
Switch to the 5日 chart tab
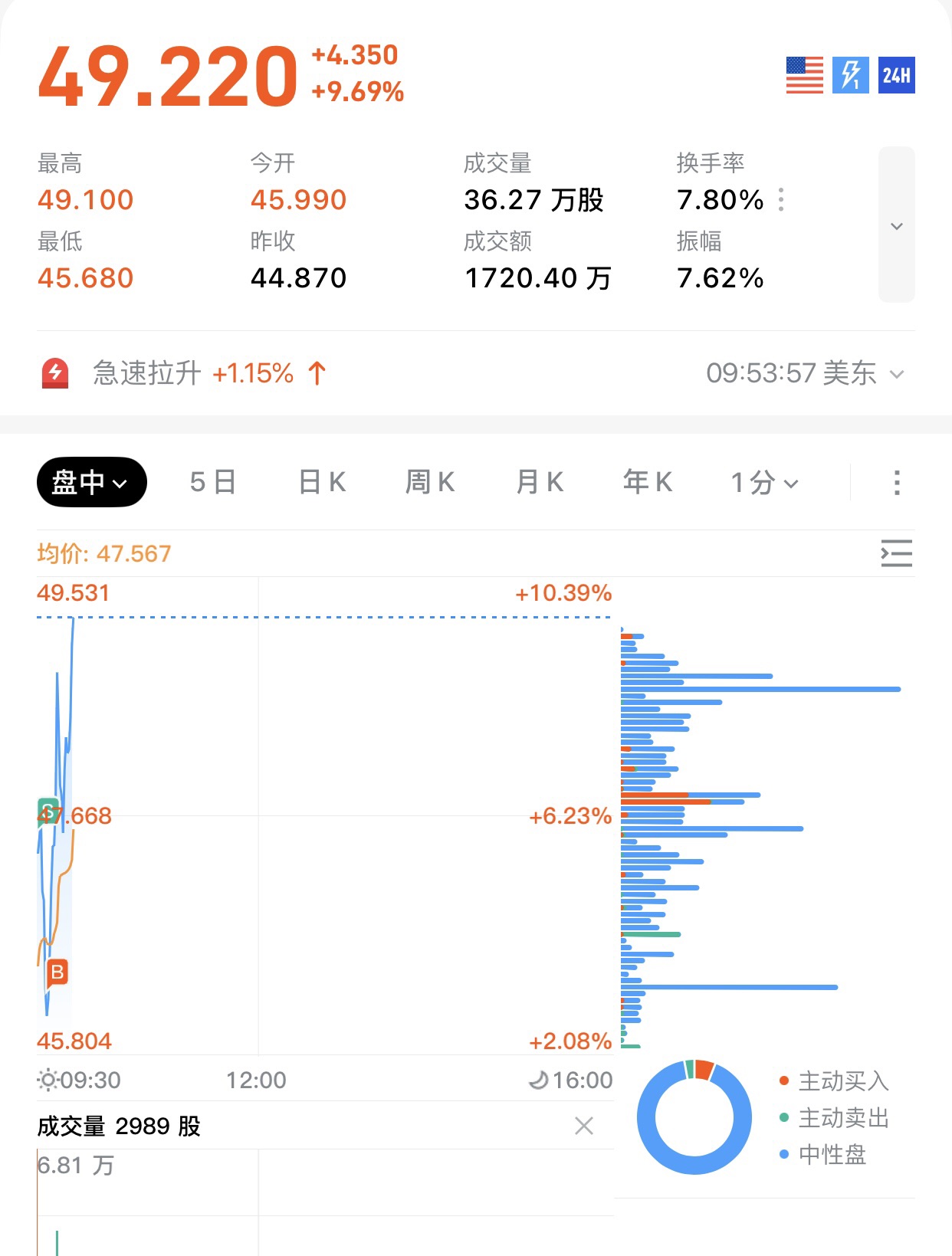pyautogui.click(x=212, y=482)
